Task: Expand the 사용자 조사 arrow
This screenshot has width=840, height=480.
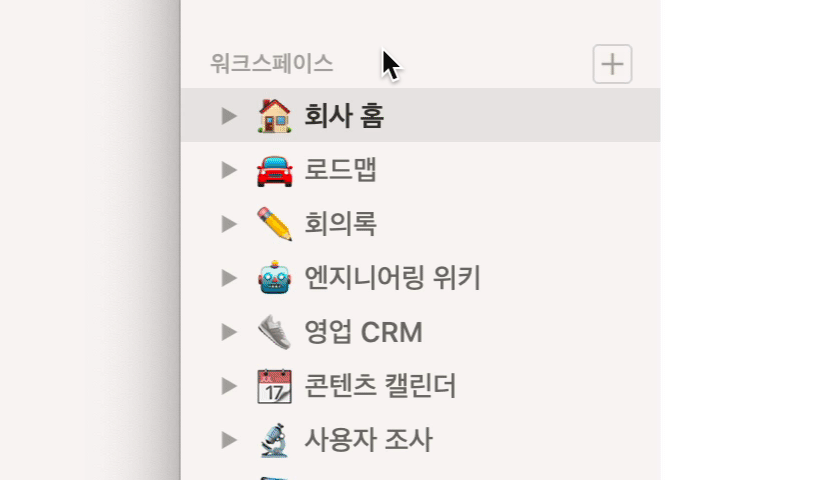Action: [229, 440]
